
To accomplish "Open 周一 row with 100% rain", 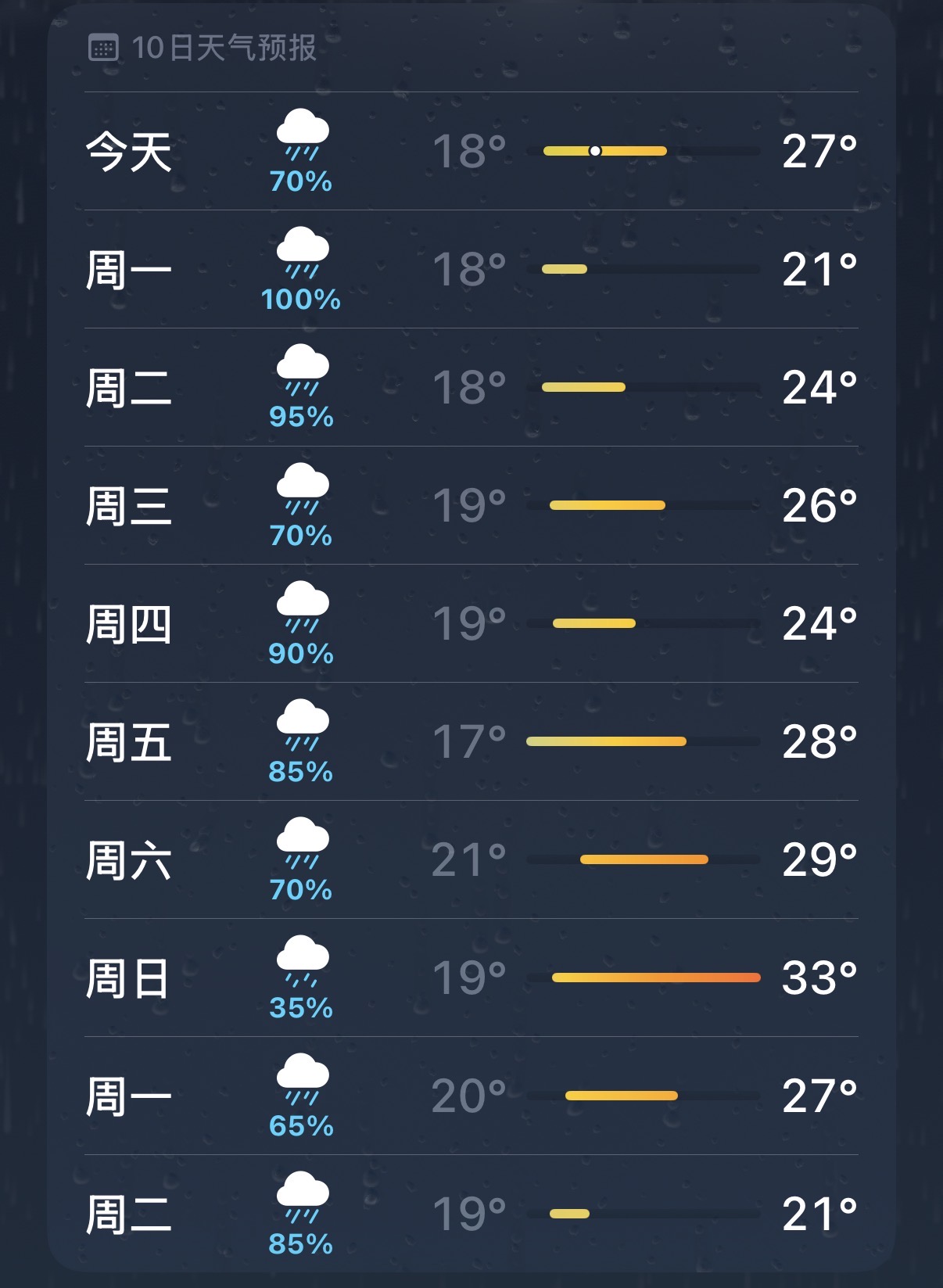I will [x=471, y=269].
